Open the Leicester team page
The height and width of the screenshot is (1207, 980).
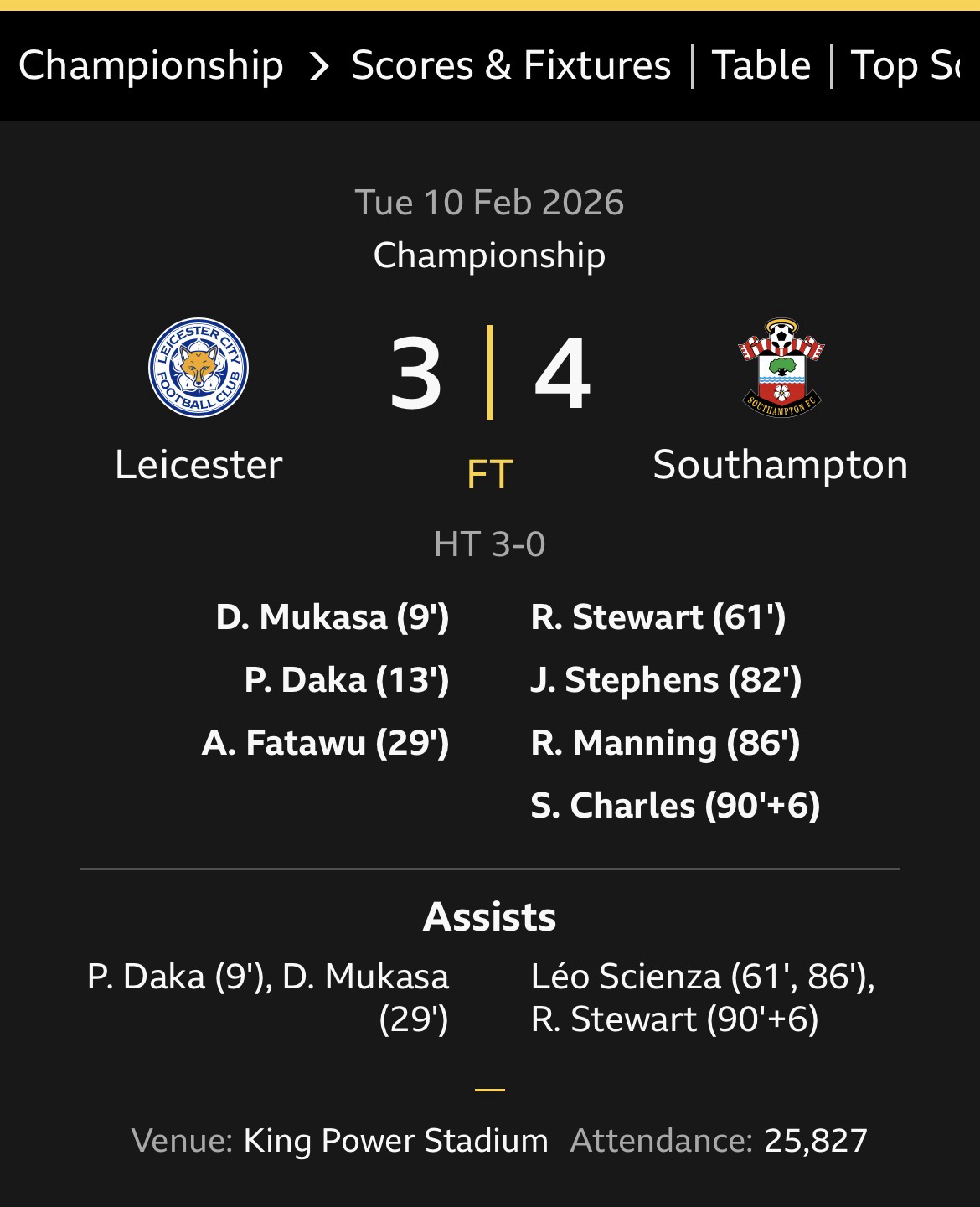tap(199, 465)
